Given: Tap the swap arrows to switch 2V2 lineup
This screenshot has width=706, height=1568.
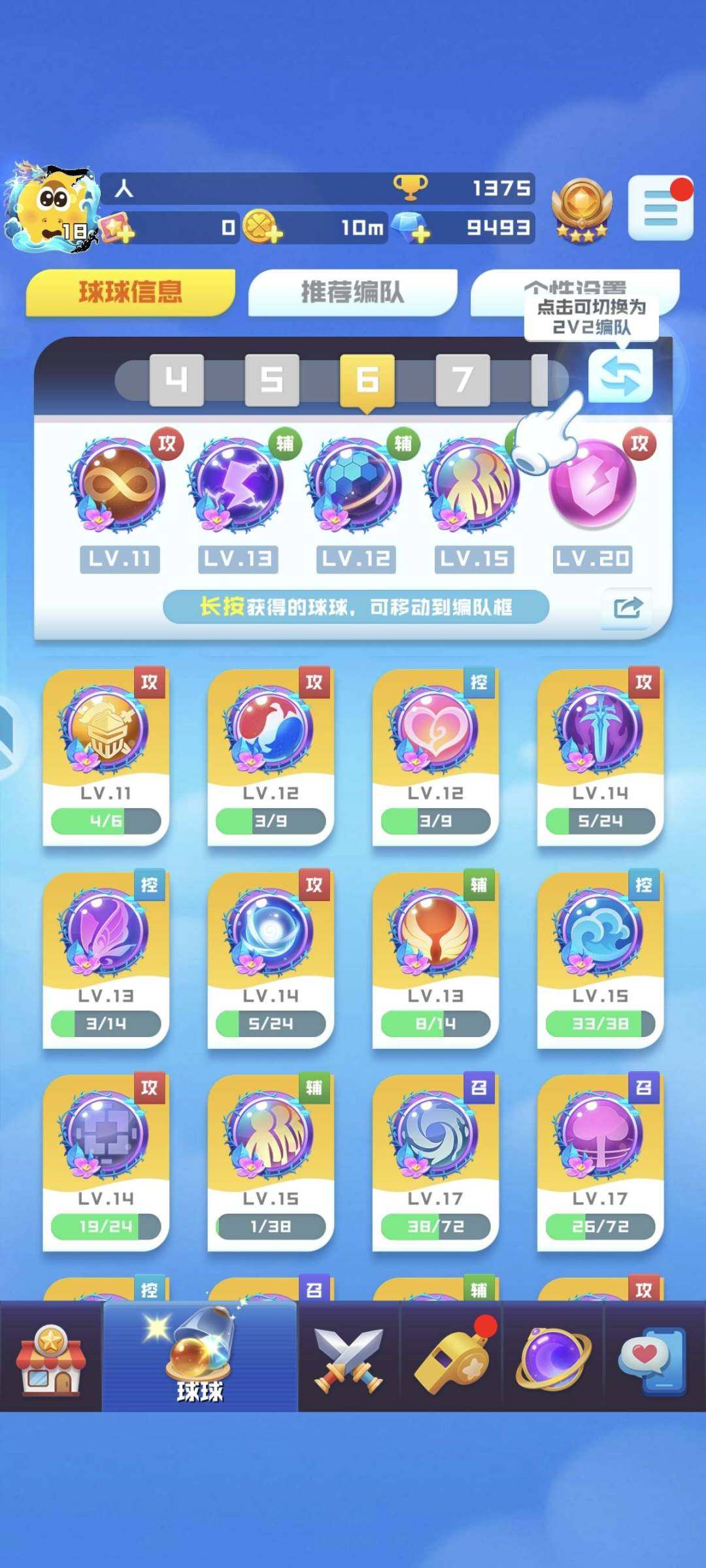Looking at the screenshot, I should pyautogui.click(x=620, y=376).
